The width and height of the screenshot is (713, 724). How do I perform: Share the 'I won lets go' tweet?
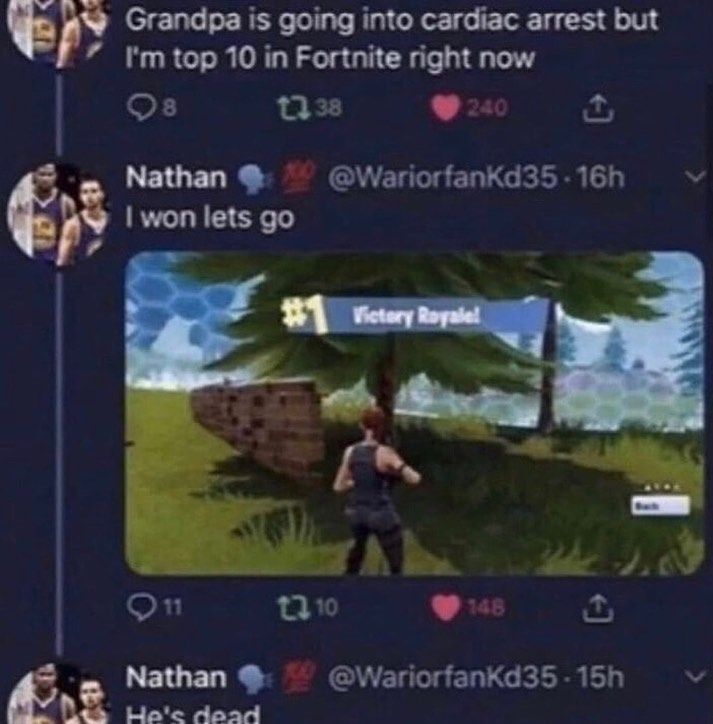[594, 605]
